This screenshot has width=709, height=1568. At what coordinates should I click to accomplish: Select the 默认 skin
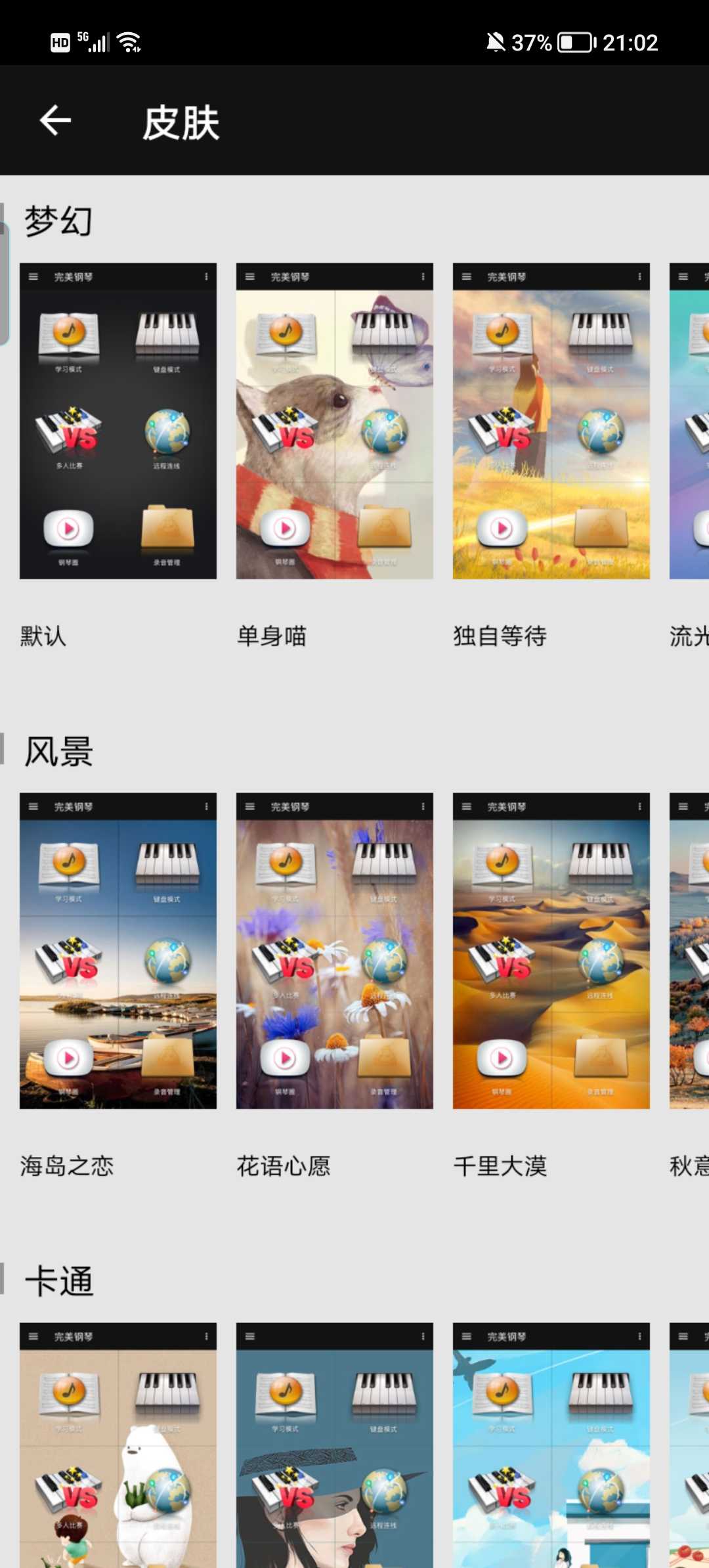(118, 421)
